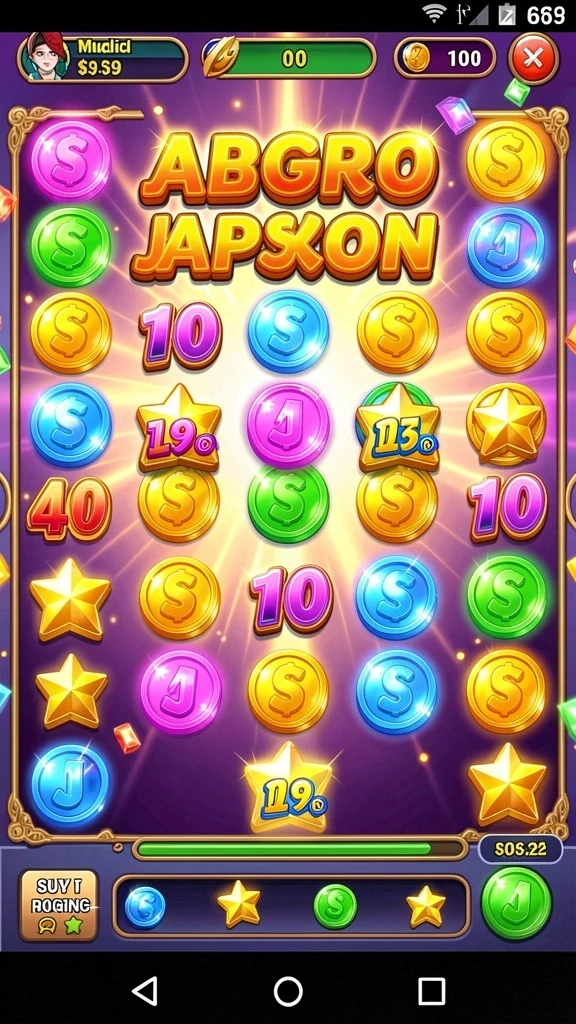Open the orange button with star icon
The height and width of the screenshot is (1024, 576).
click(58, 905)
